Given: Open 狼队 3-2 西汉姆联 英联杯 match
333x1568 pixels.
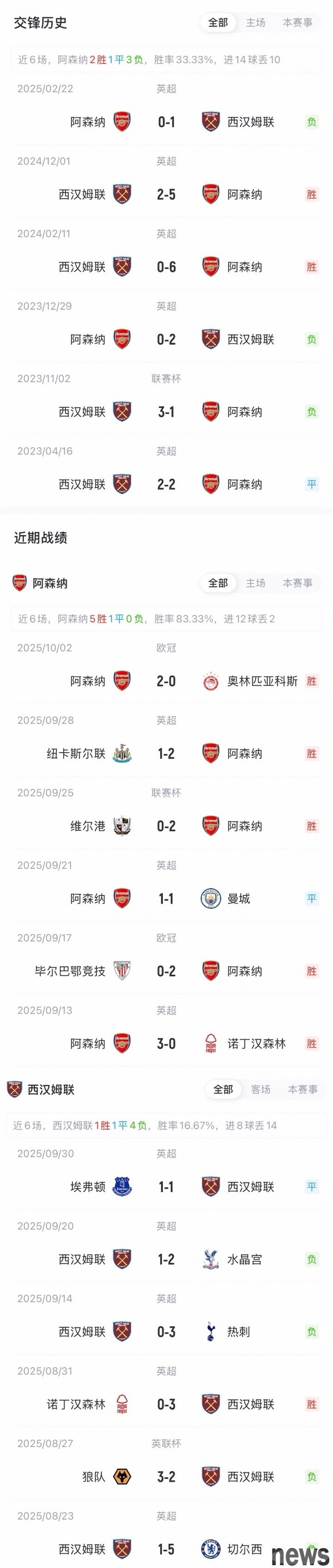Looking at the screenshot, I should 166,1477.
